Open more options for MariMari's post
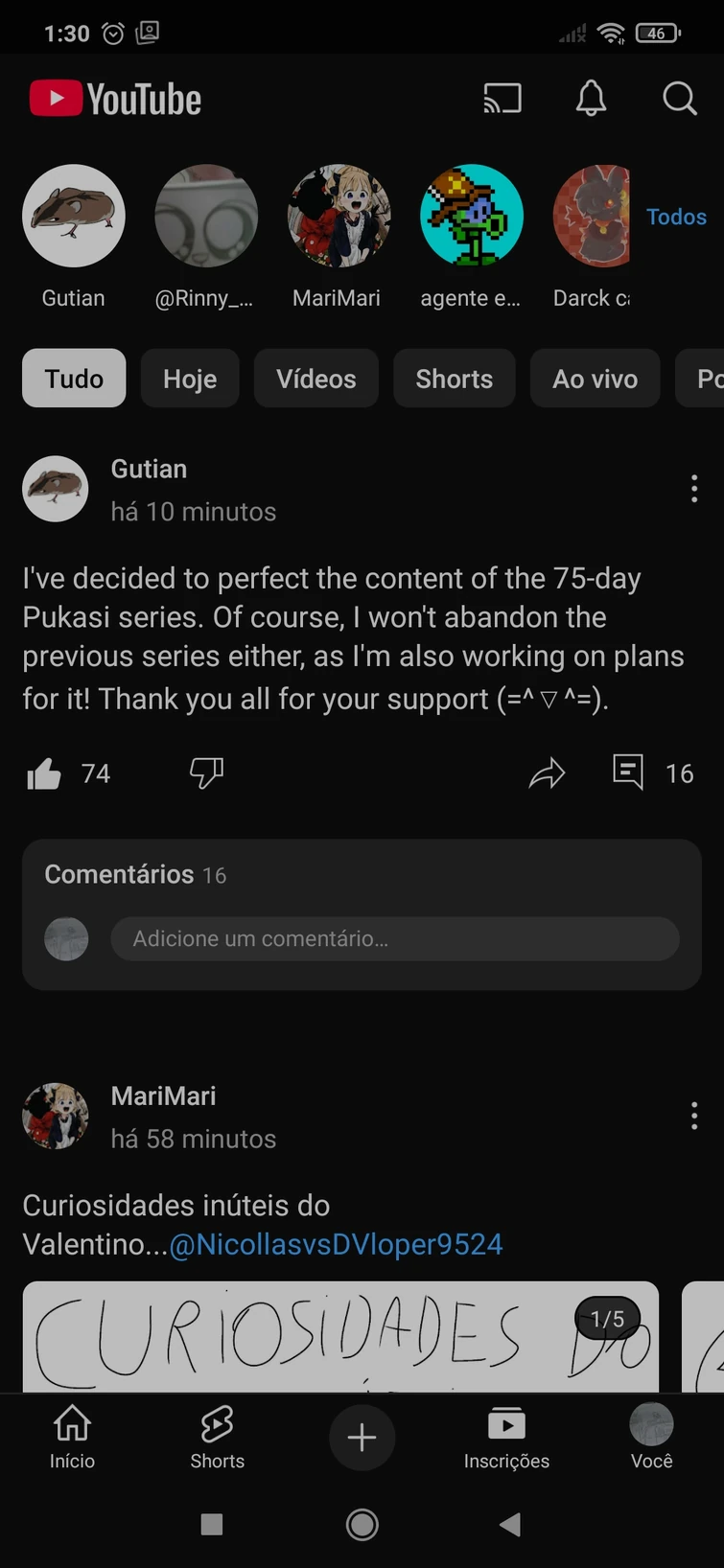 [694, 1116]
